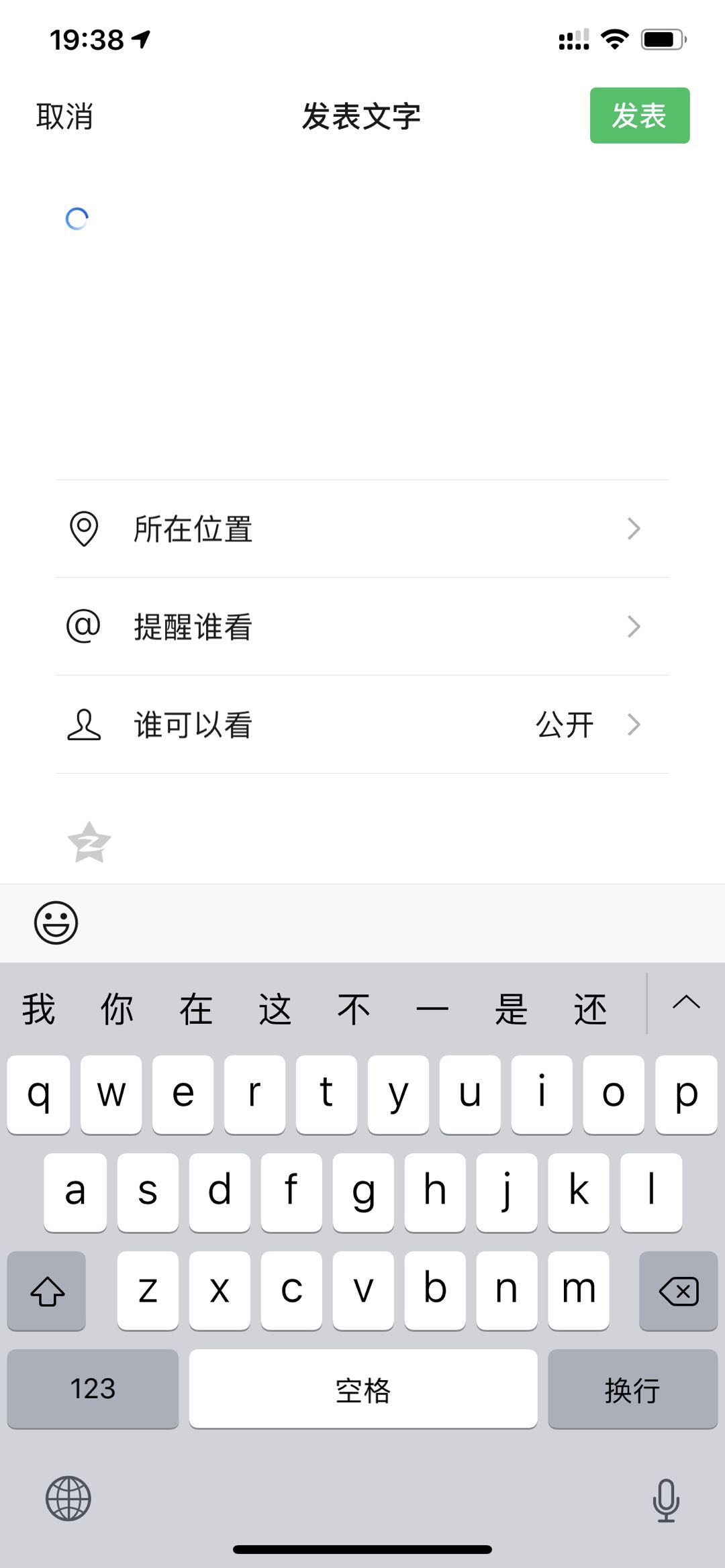Screen dimensions: 725x1568
Task: Tap 取消 to cancel the post
Action: pos(63,115)
